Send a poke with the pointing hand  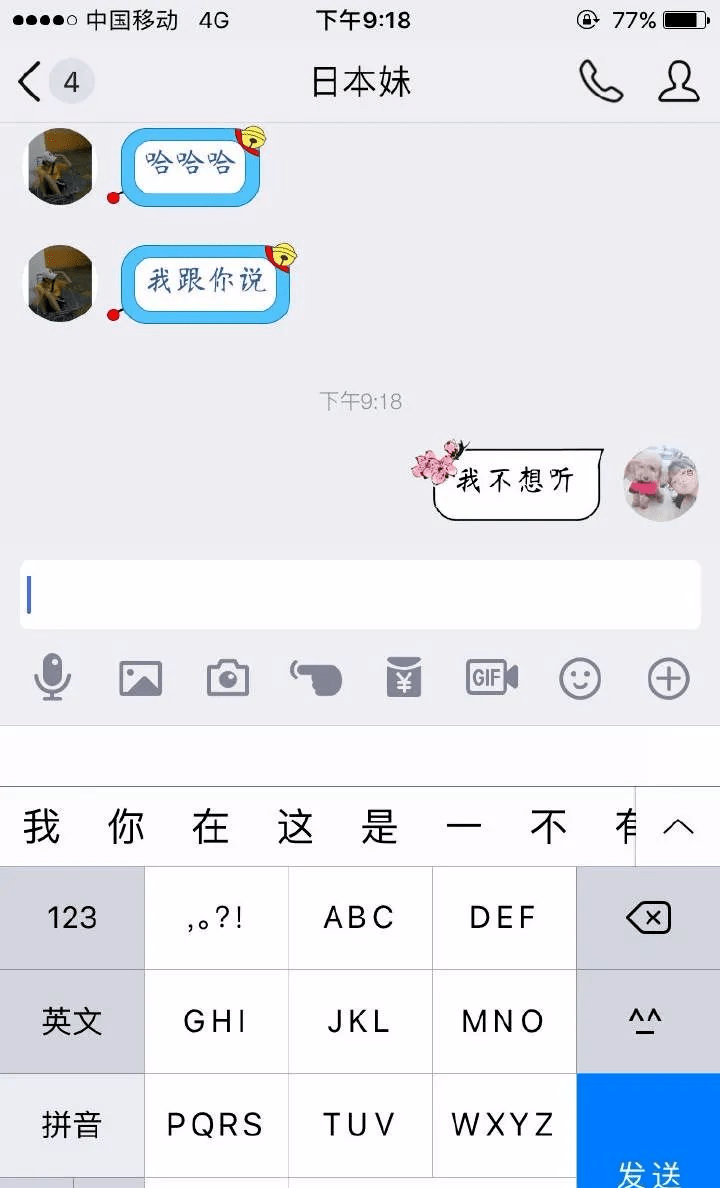[316, 679]
